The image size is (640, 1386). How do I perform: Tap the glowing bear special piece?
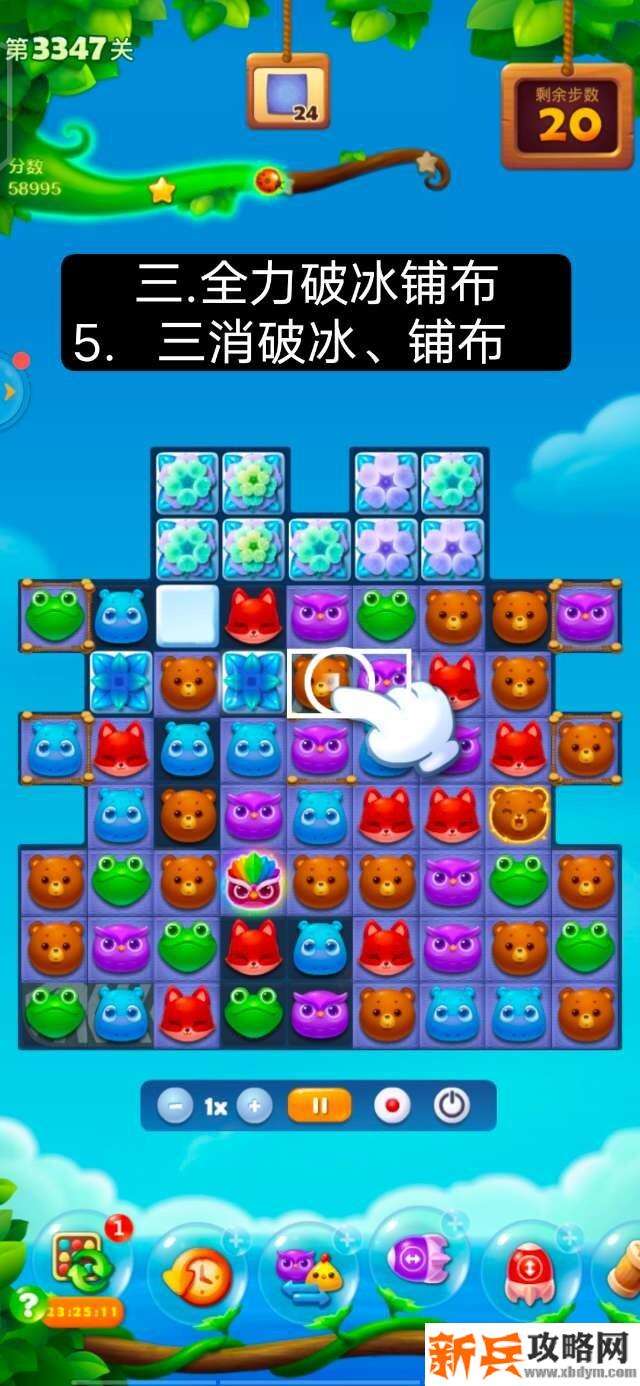click(x=519, y=814)
